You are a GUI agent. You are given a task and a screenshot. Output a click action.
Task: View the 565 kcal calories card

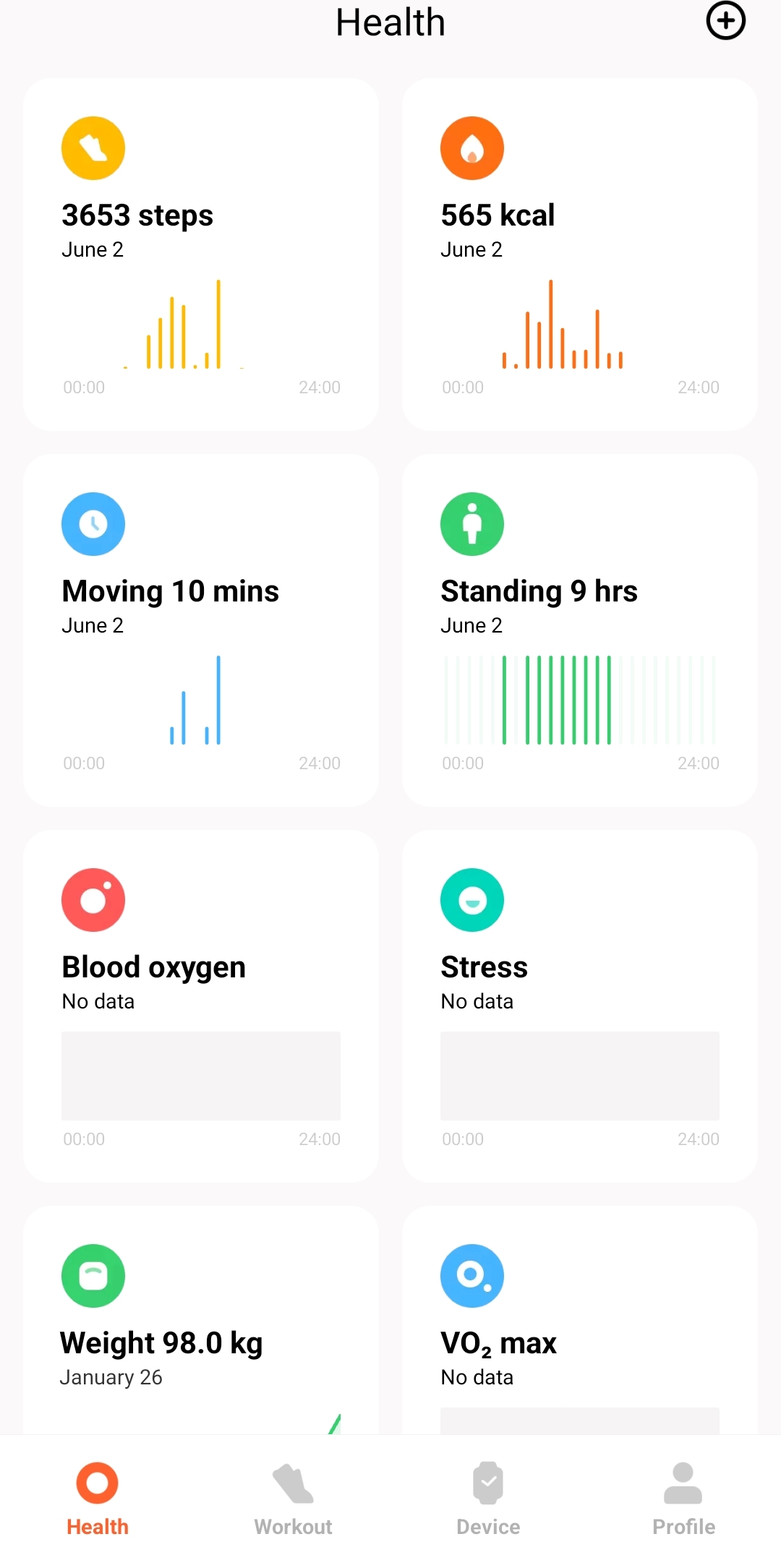tap(579, 254)
